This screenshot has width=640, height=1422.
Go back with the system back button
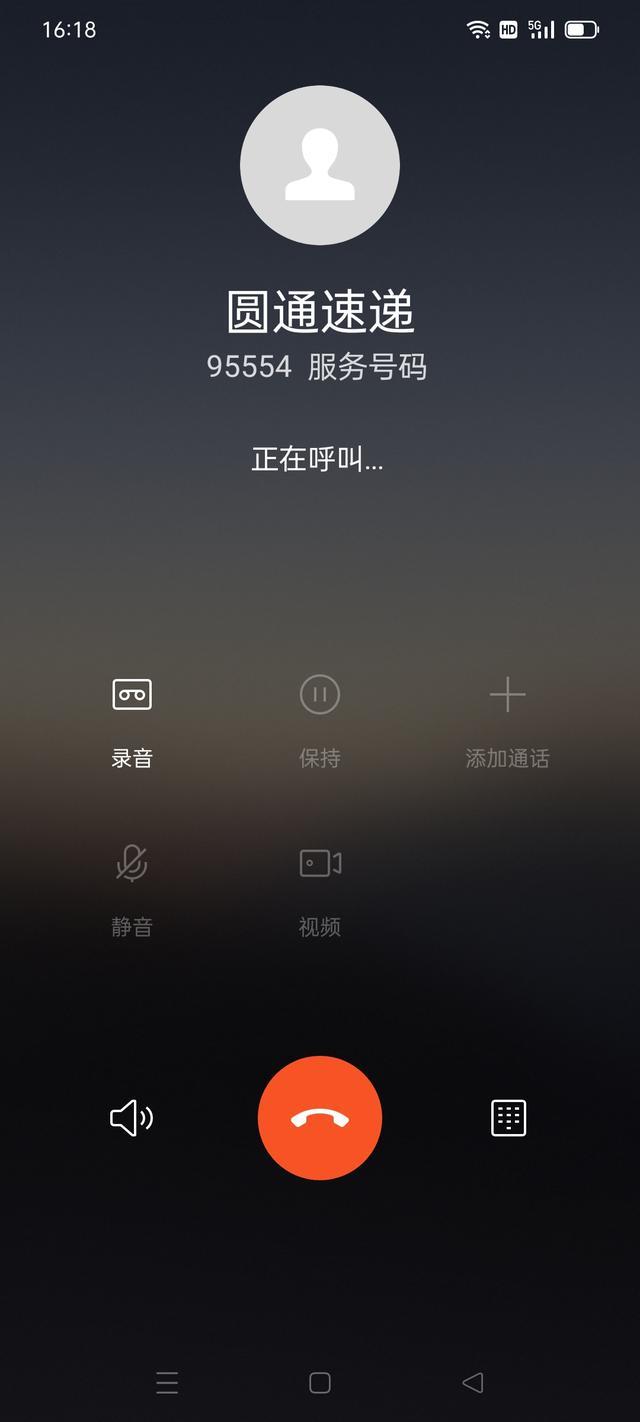click(x=472, y=1383)
